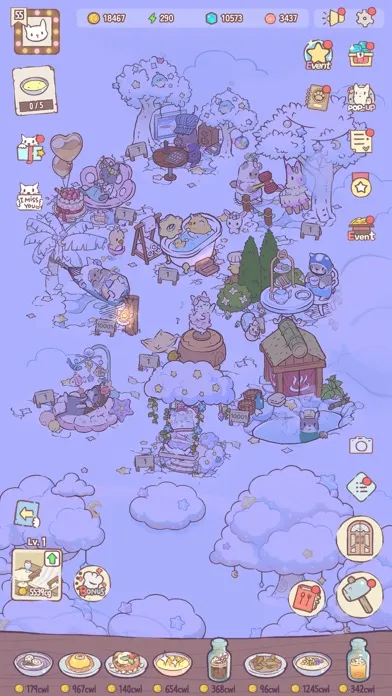The height and width of the screenshot is (696, 392).
Task: Open the hammer build button
Action: [x=359, y=595]
